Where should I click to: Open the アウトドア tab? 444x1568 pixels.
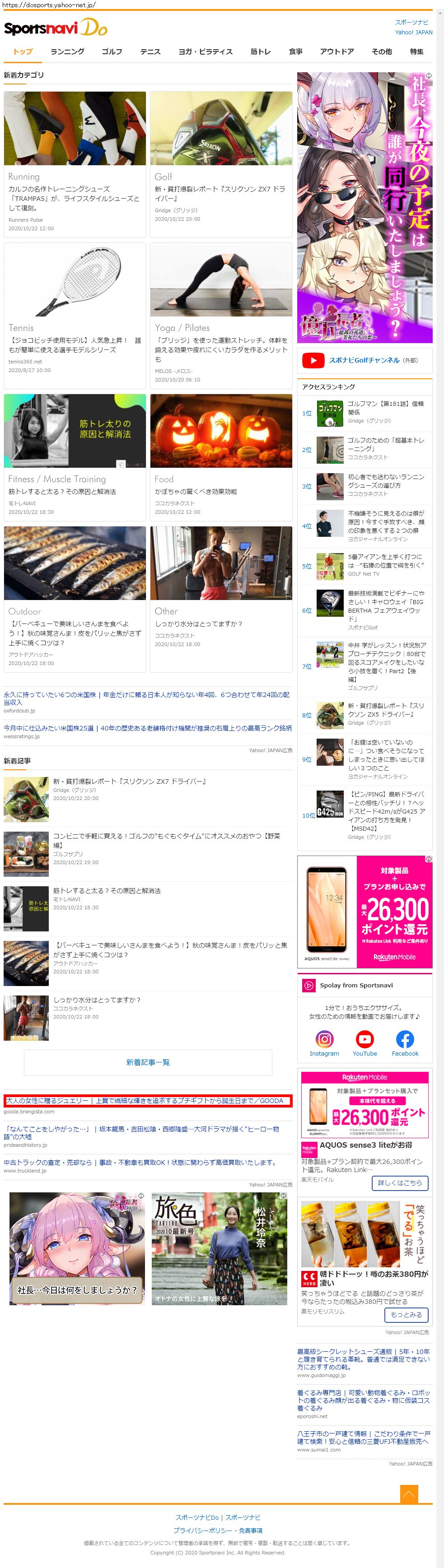tap(337, 52)
